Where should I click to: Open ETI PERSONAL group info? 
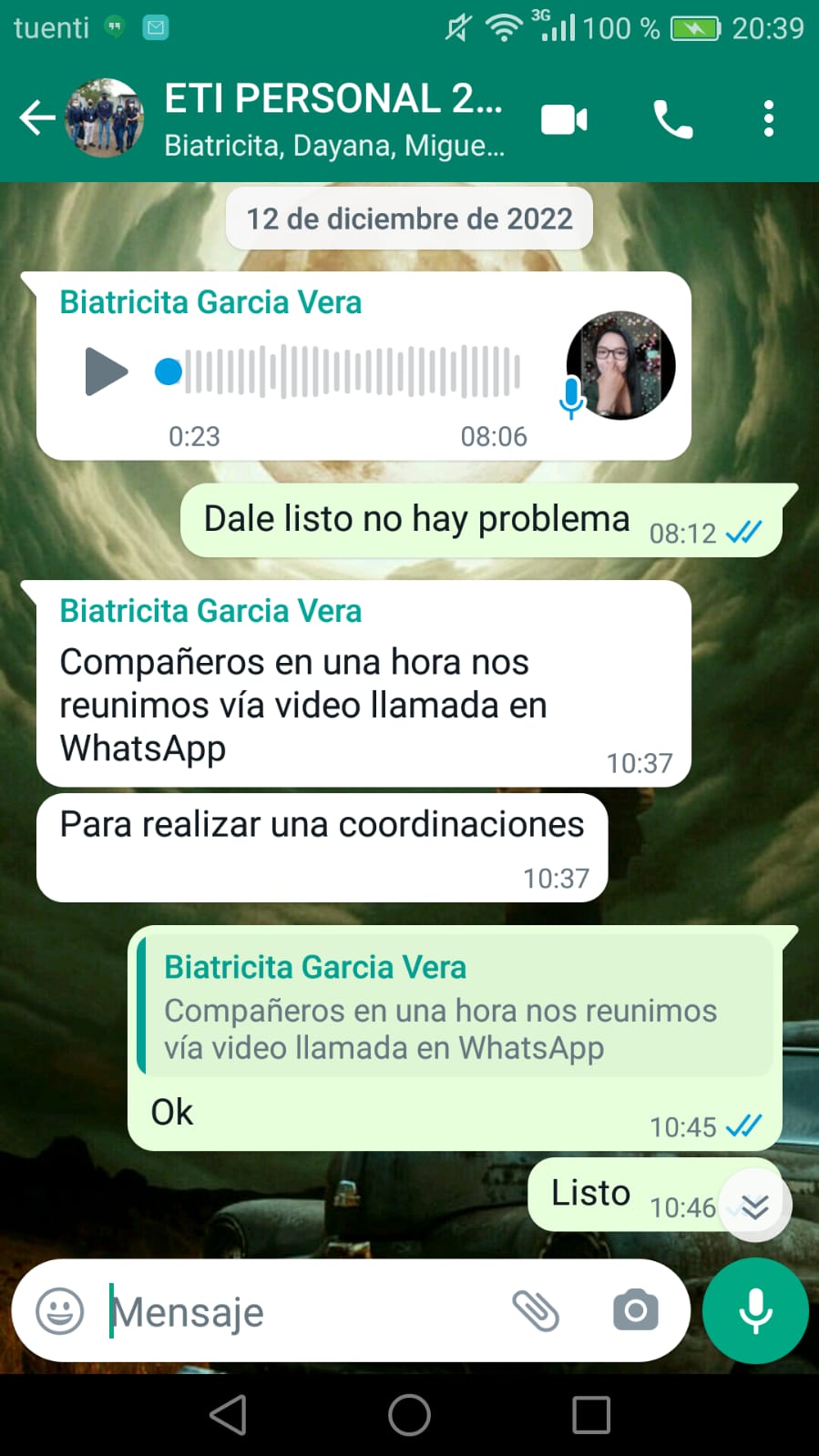pos(333,118)
